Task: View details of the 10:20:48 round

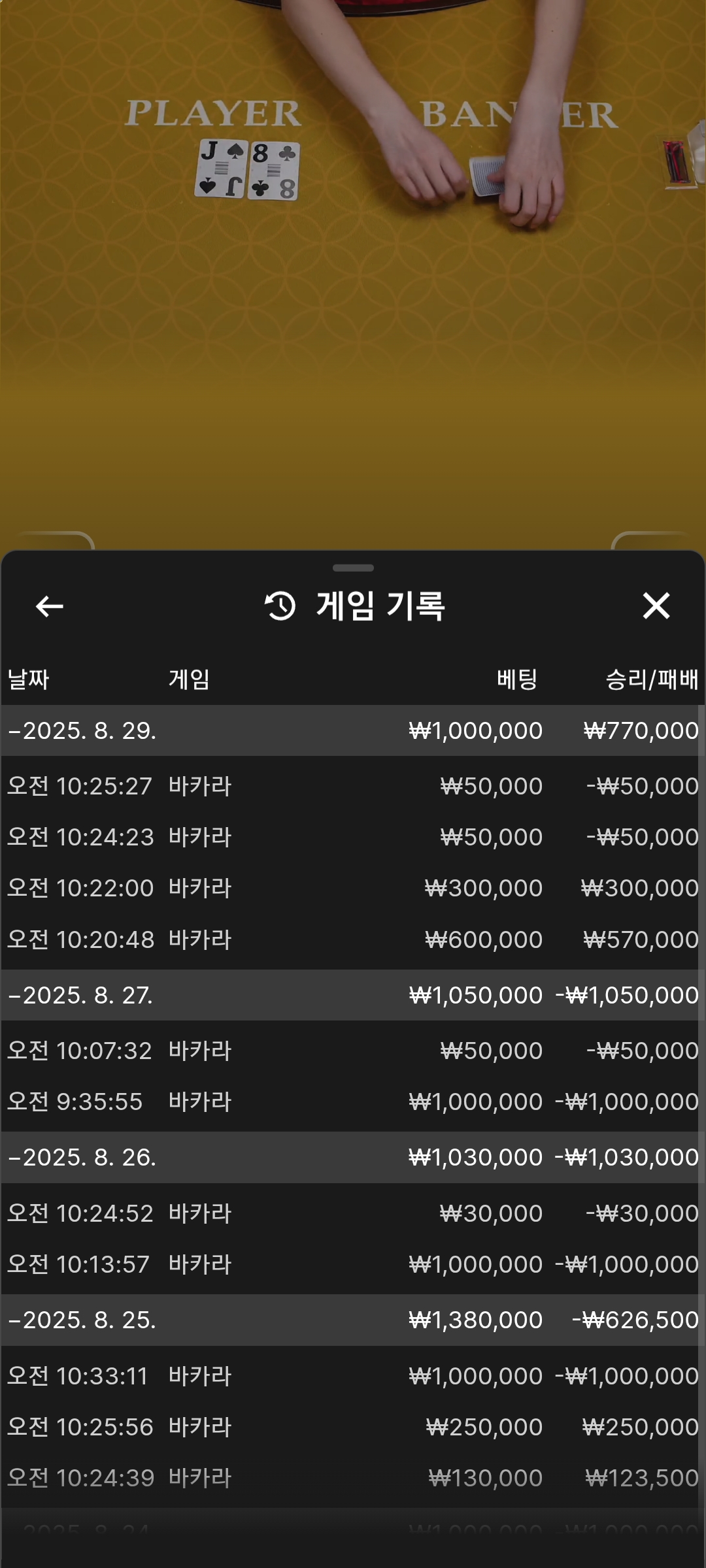Action: coord(353,939)
